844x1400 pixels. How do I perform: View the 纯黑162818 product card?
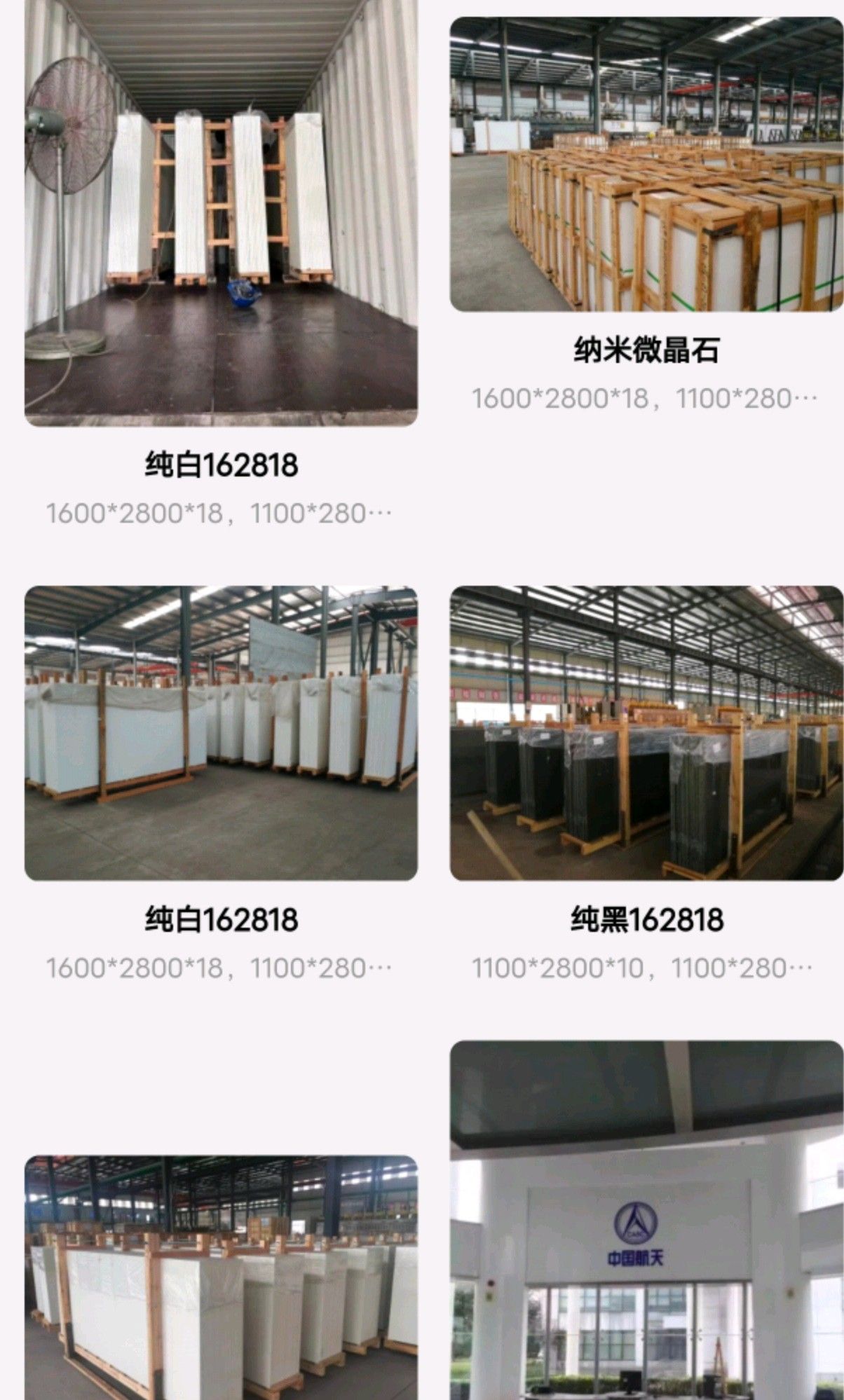click(x=646, y=733)
